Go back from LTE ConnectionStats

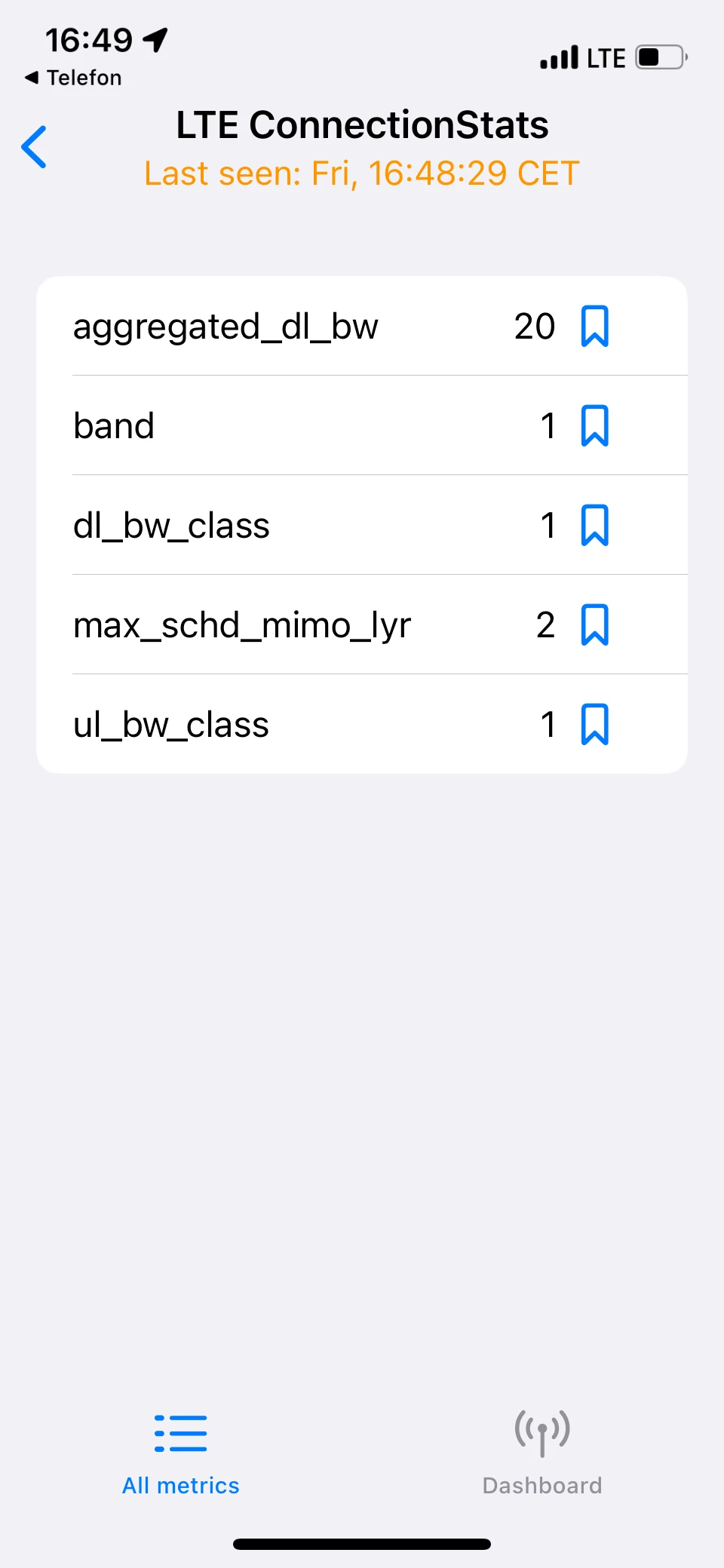pos(35,147)
